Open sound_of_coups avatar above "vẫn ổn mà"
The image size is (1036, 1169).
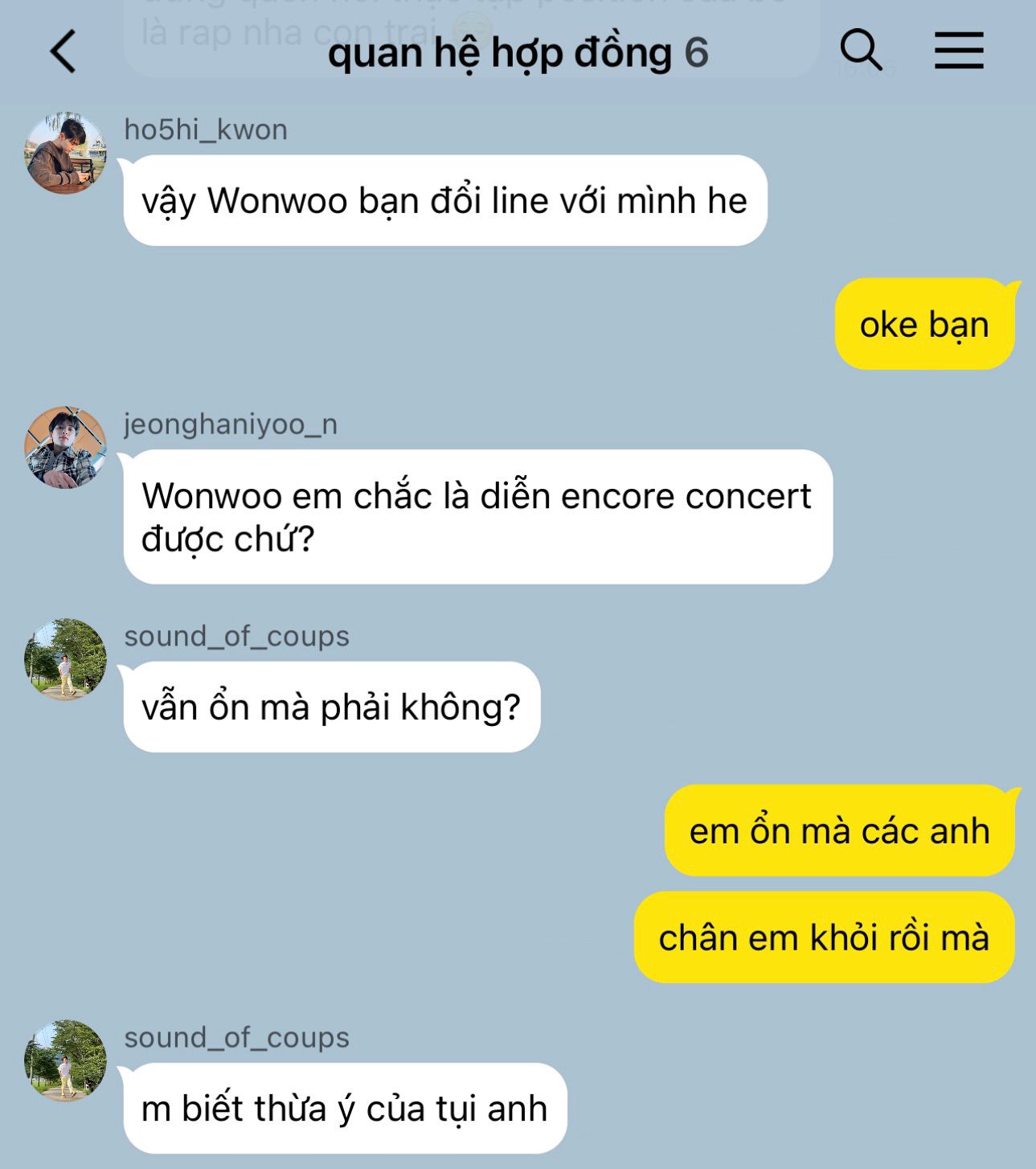click(x=65, y=659)
